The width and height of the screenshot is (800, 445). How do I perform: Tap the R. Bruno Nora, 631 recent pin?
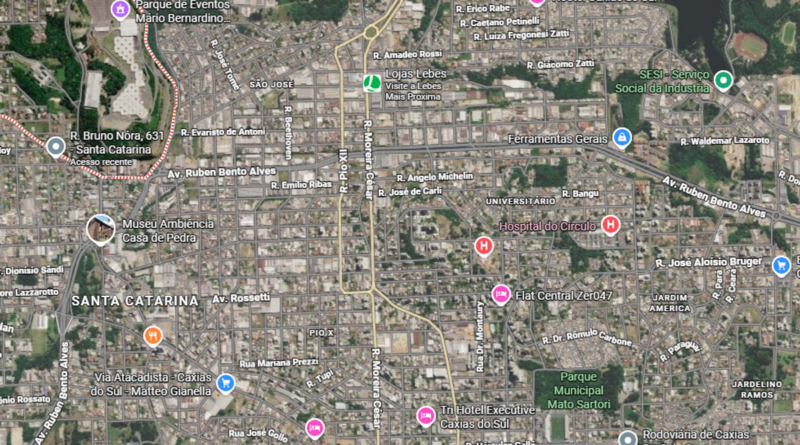[x=55, y=148]
